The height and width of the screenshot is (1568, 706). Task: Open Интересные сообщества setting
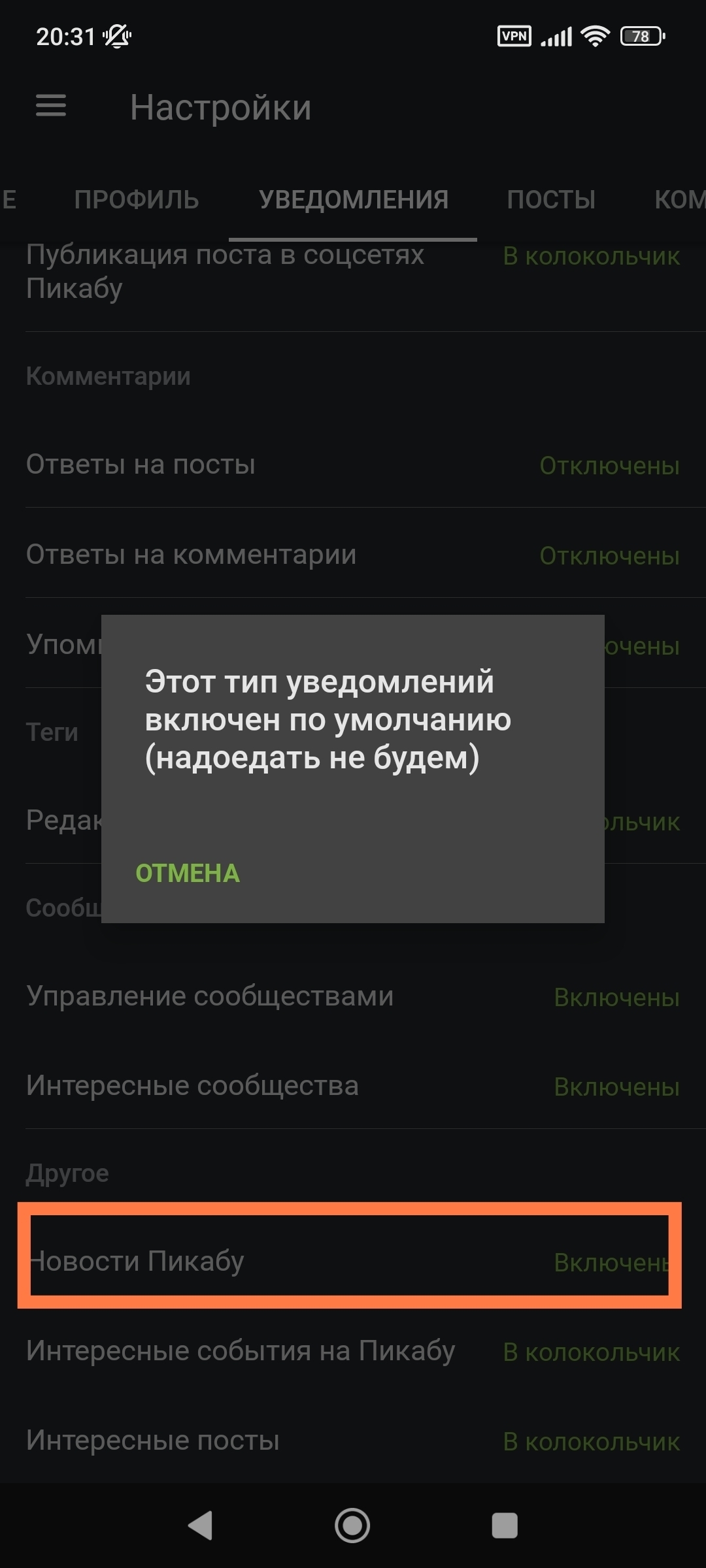pos(353,1086)
